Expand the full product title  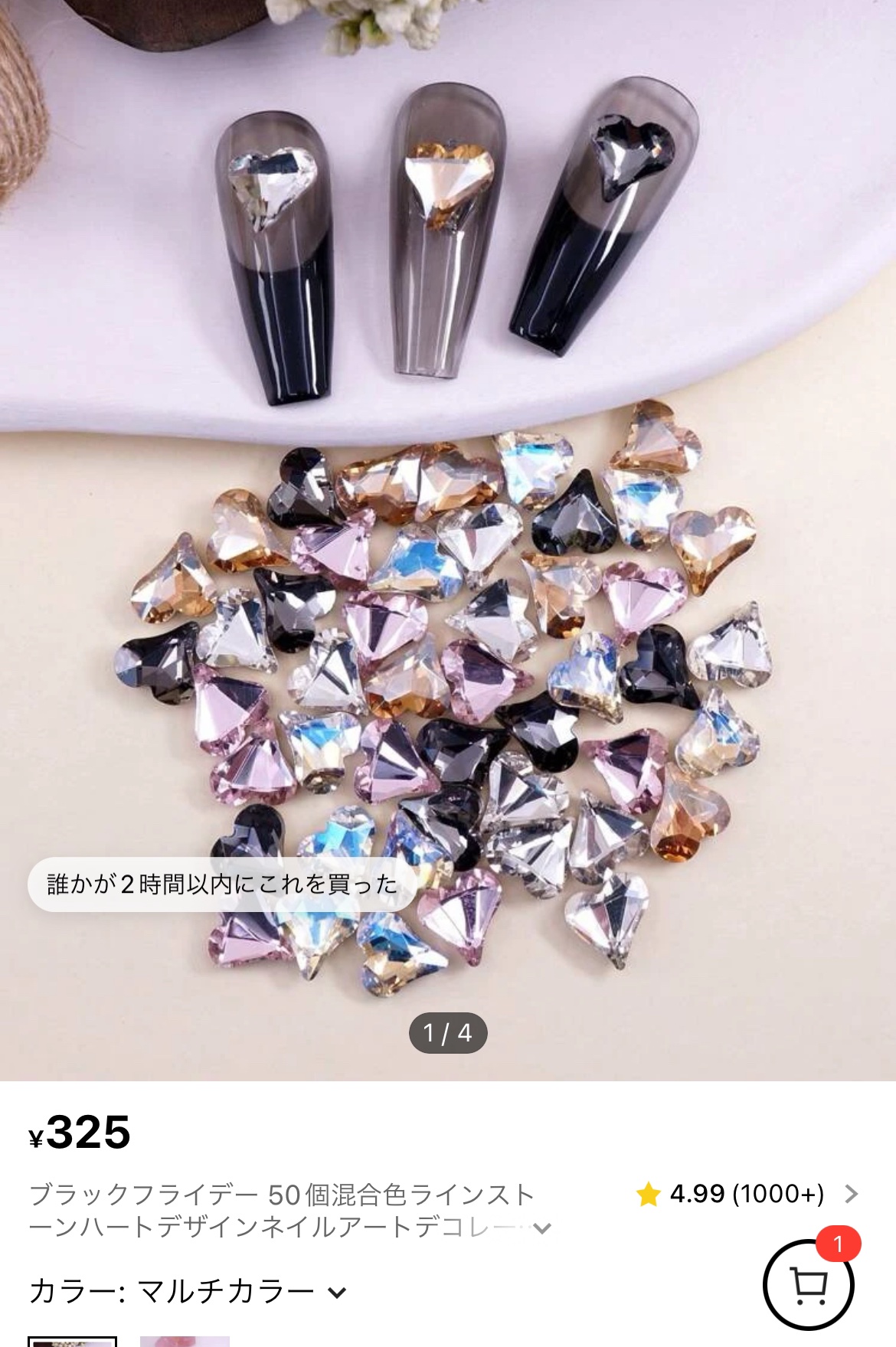coord(542,1228)
